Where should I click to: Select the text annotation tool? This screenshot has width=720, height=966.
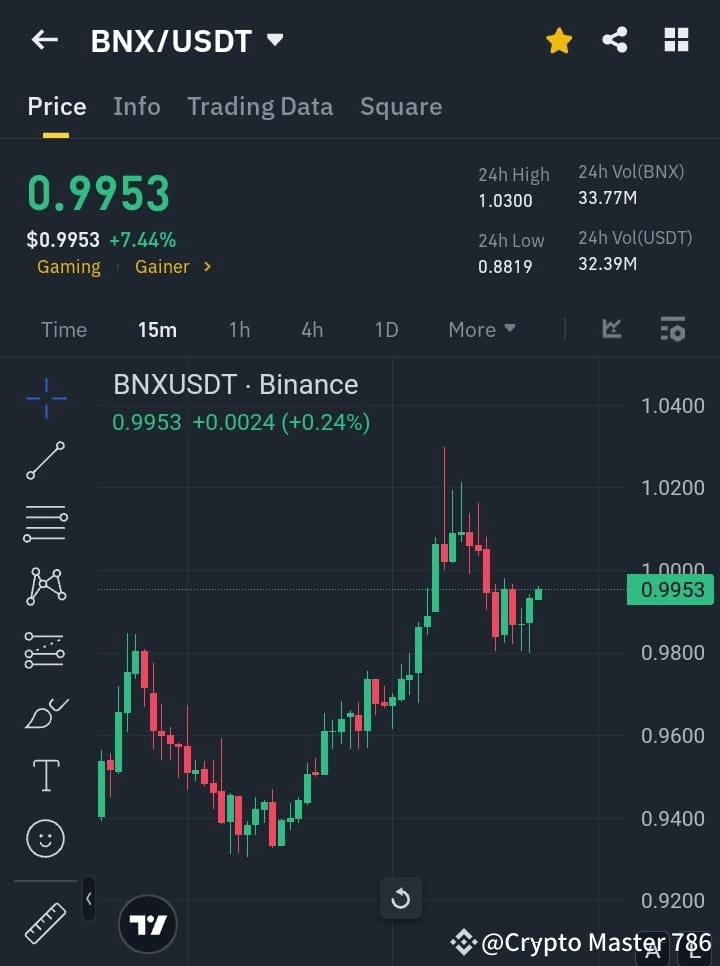44,775
